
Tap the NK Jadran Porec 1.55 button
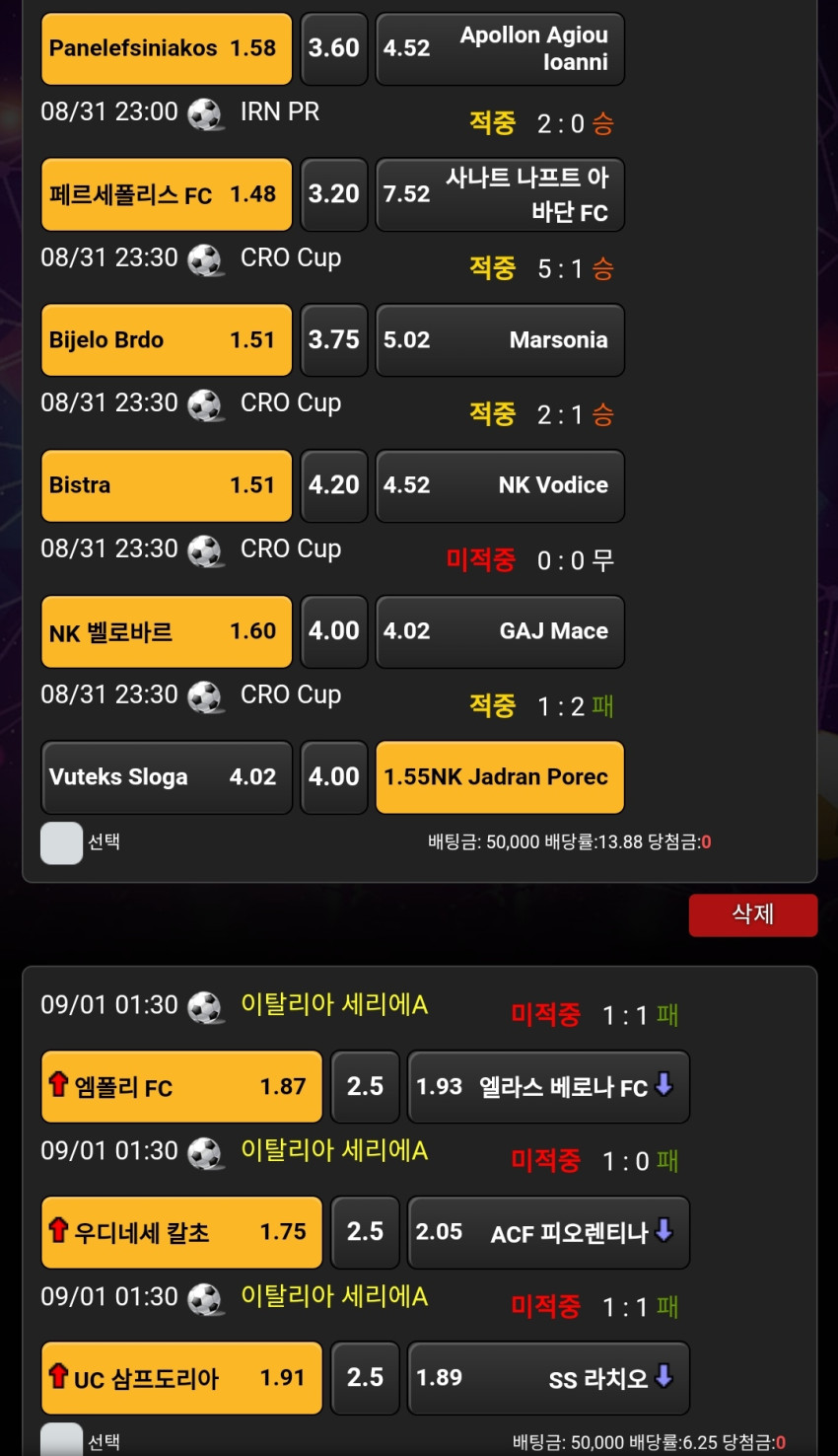(x=500, y=777)
